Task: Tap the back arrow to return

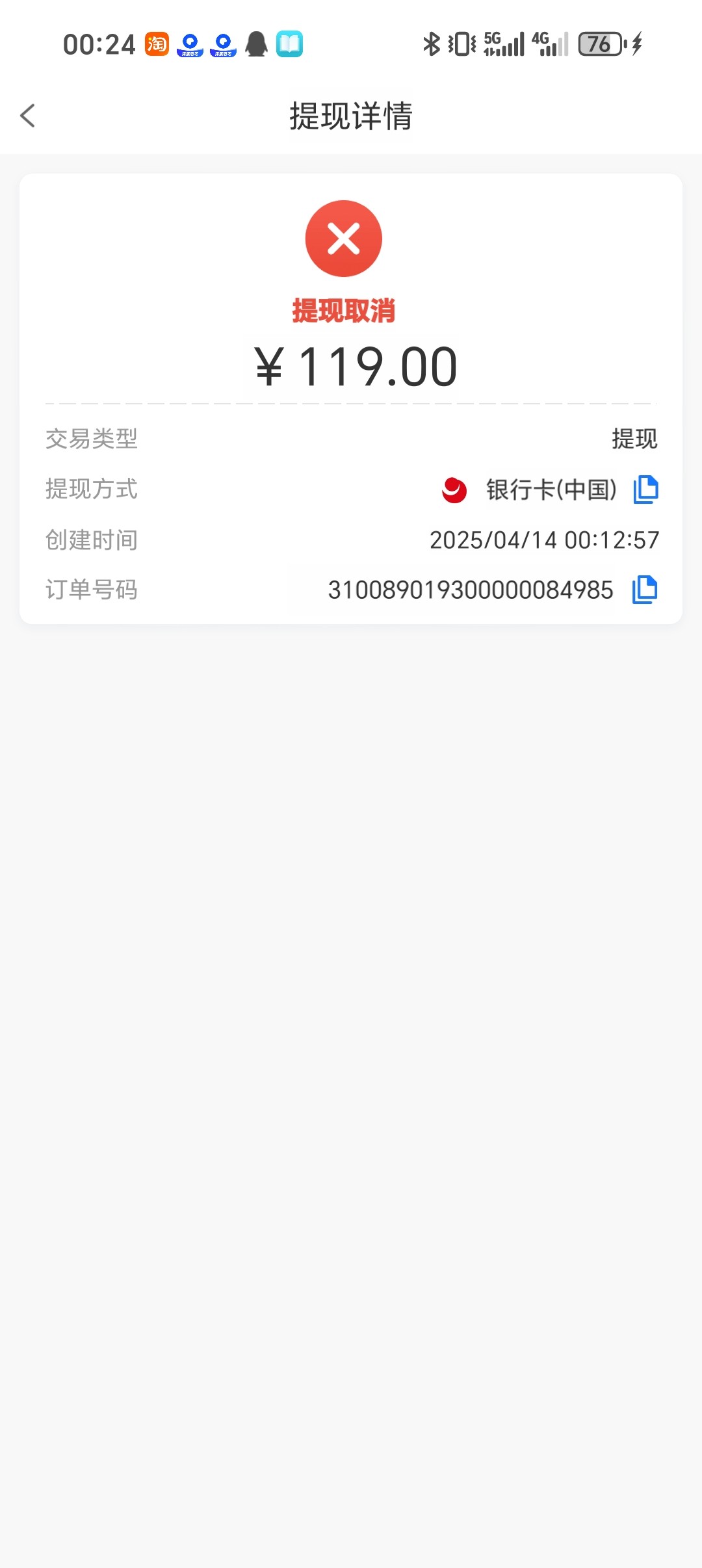Action: tap(27, 116)
